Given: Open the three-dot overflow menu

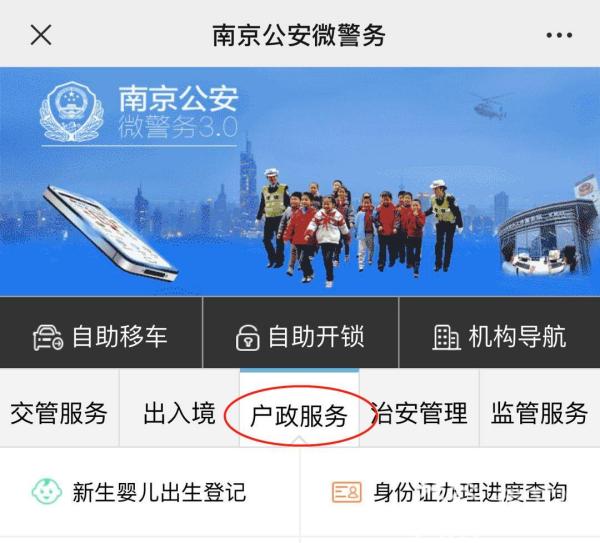Looking at the screenshot, I should 559,35.
